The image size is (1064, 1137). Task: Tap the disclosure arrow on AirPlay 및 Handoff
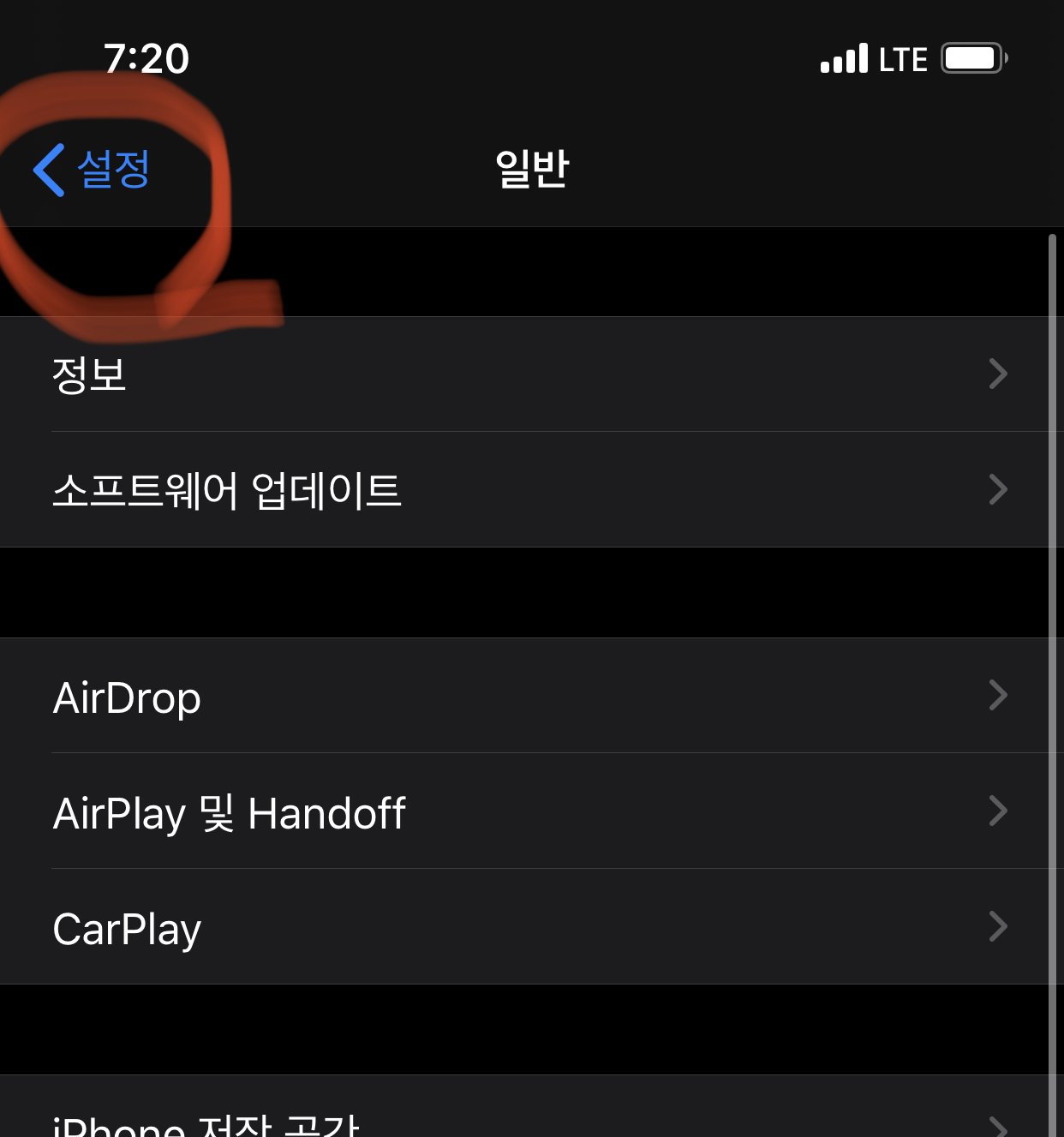pyautogui.click(x=998, y=811)
